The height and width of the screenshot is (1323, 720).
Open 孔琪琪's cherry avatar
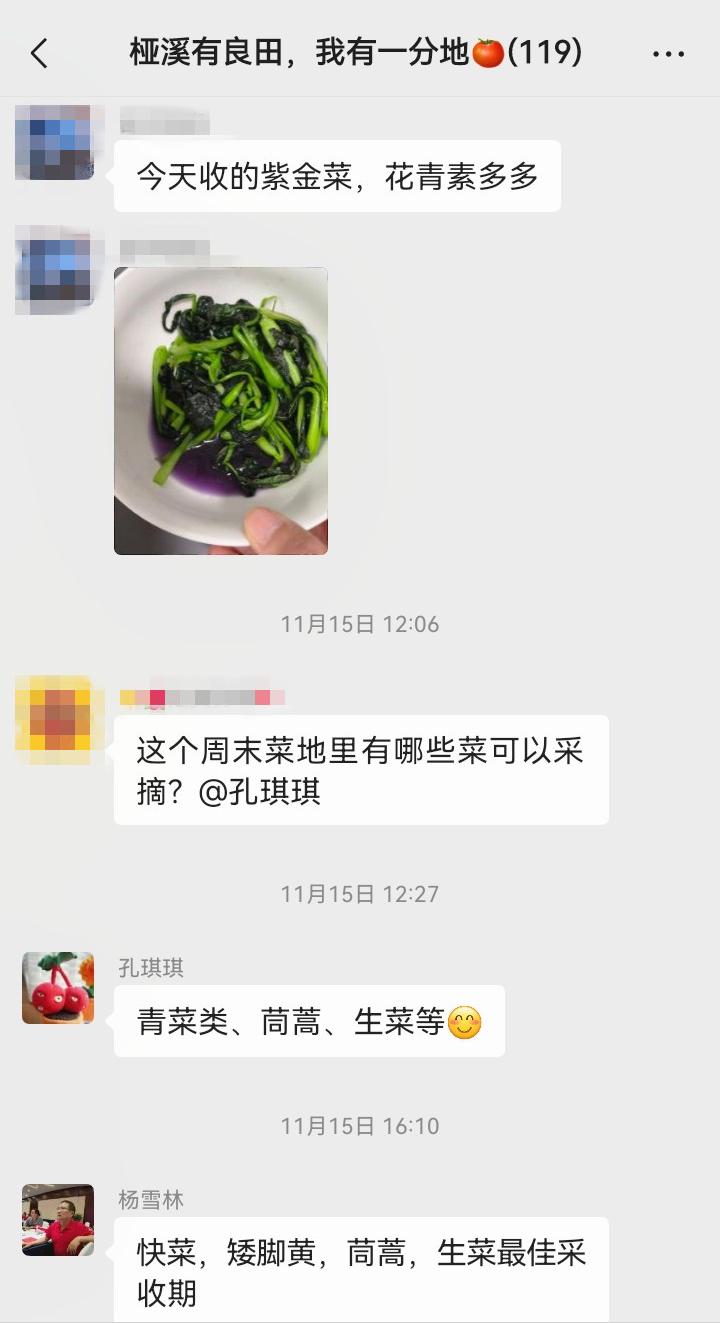click(x=57, y=989)
